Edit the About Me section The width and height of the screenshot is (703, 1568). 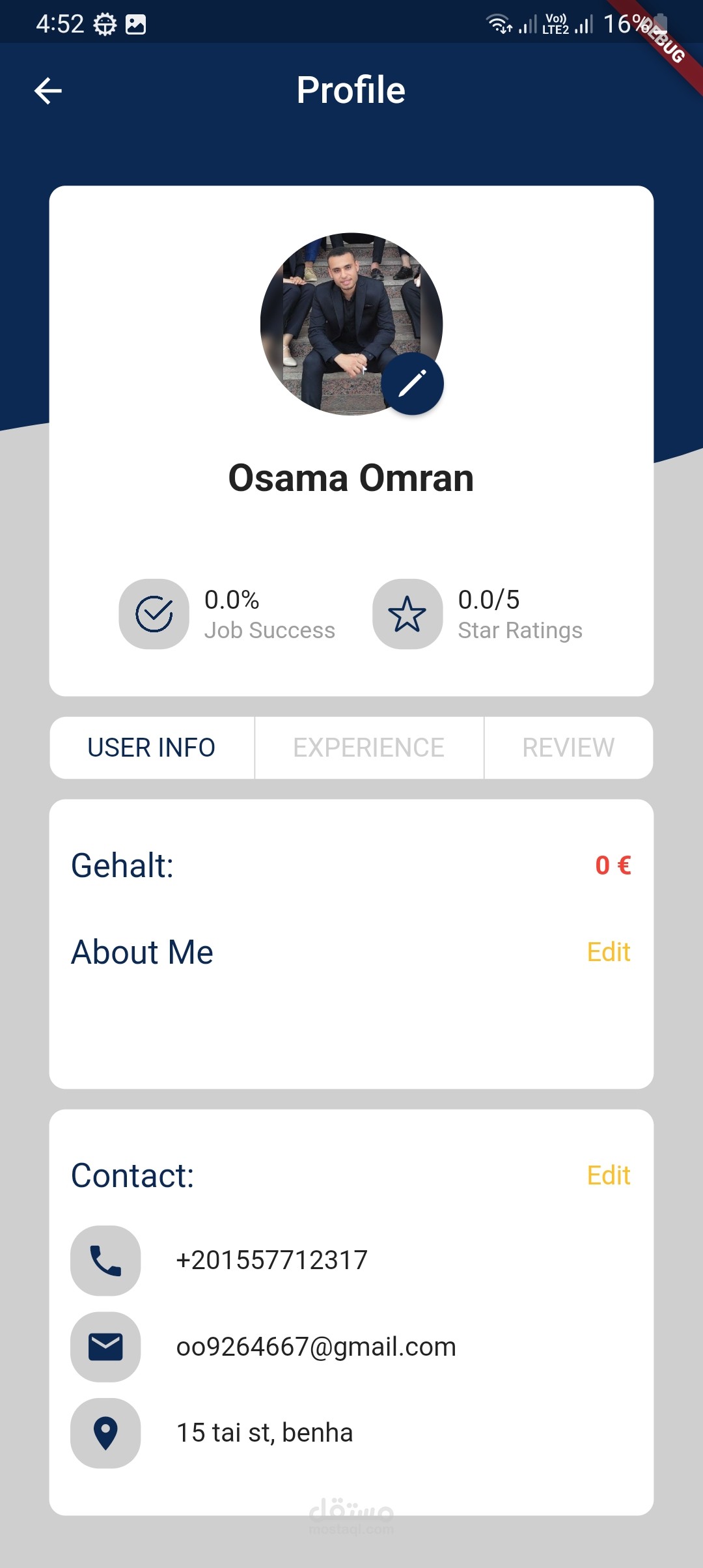pyautogui.click(x=608, y=952)
